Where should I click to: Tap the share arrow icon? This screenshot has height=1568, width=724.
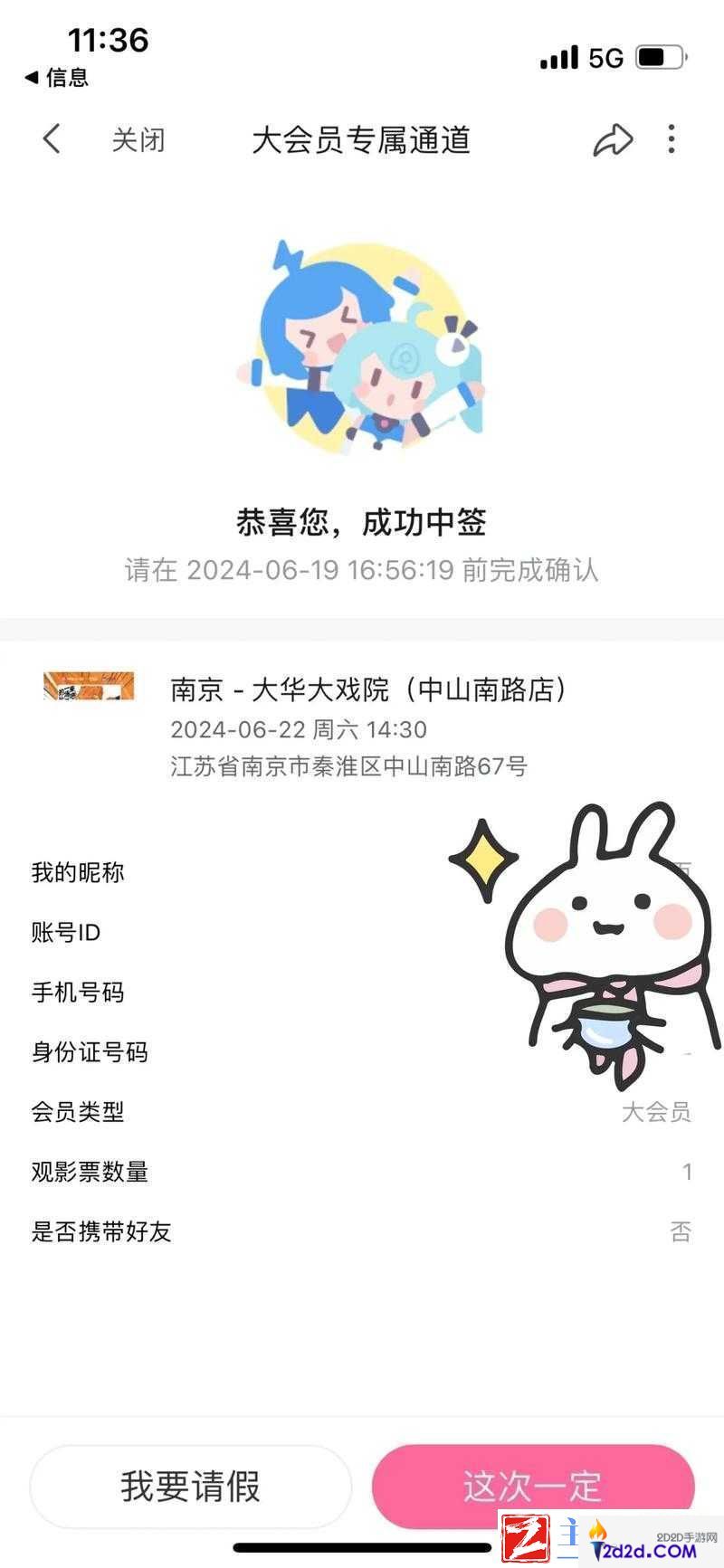pyautogui.click(x=614, y=139)
